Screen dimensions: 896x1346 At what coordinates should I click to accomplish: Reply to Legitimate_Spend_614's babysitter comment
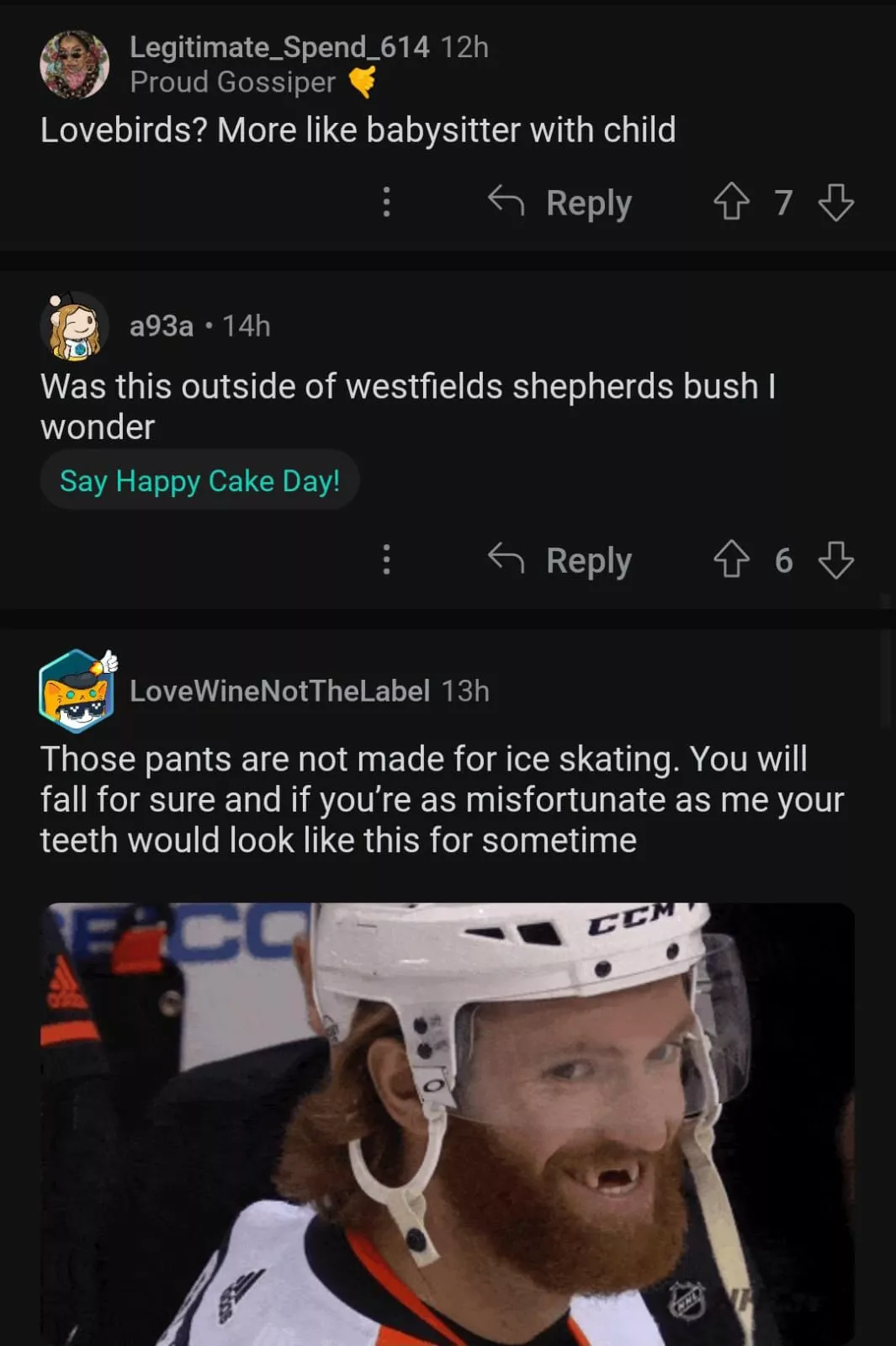point(561,203)
